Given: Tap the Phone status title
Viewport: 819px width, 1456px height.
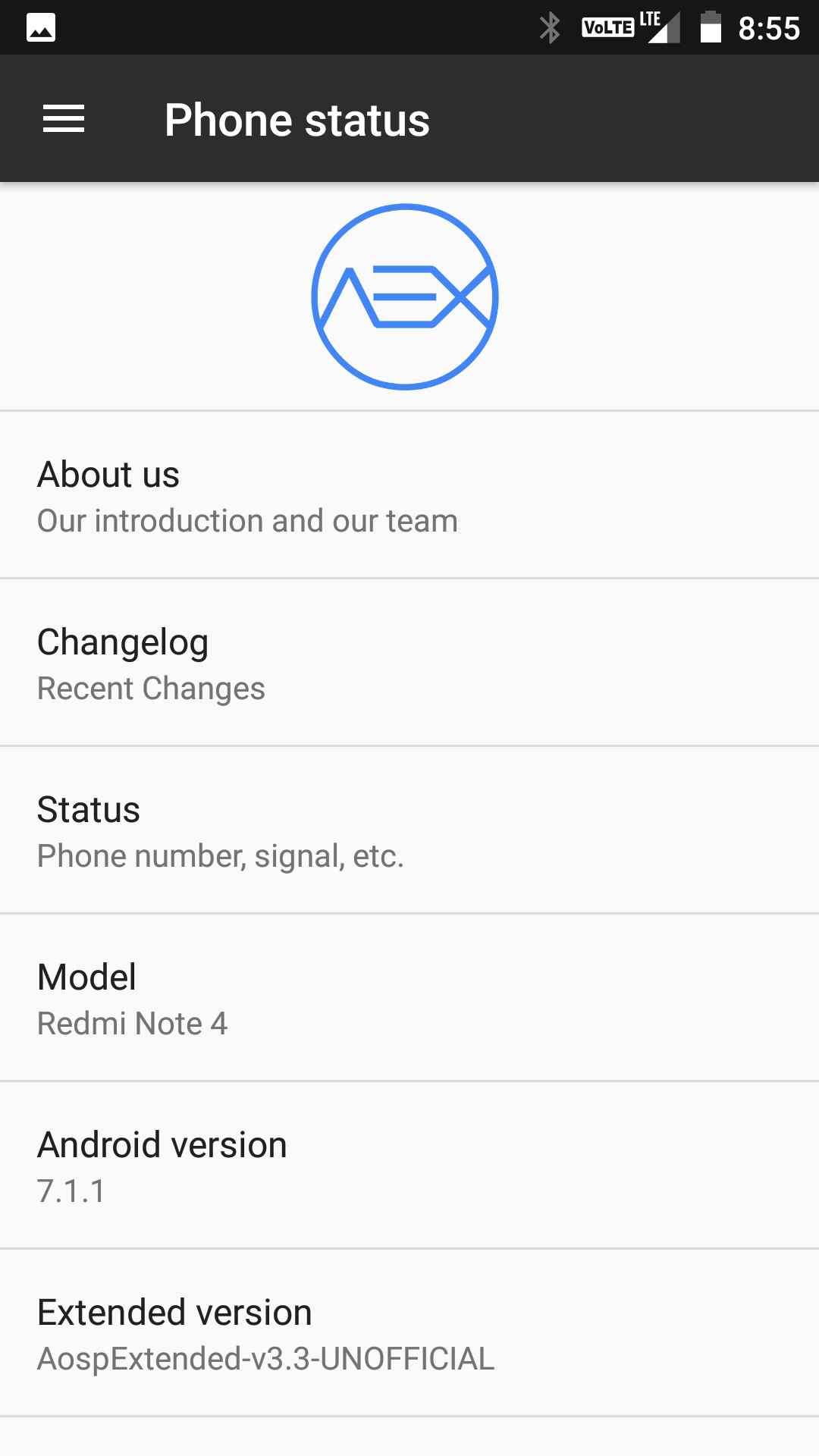Looking at the screenshot, I should pos(297,119).
